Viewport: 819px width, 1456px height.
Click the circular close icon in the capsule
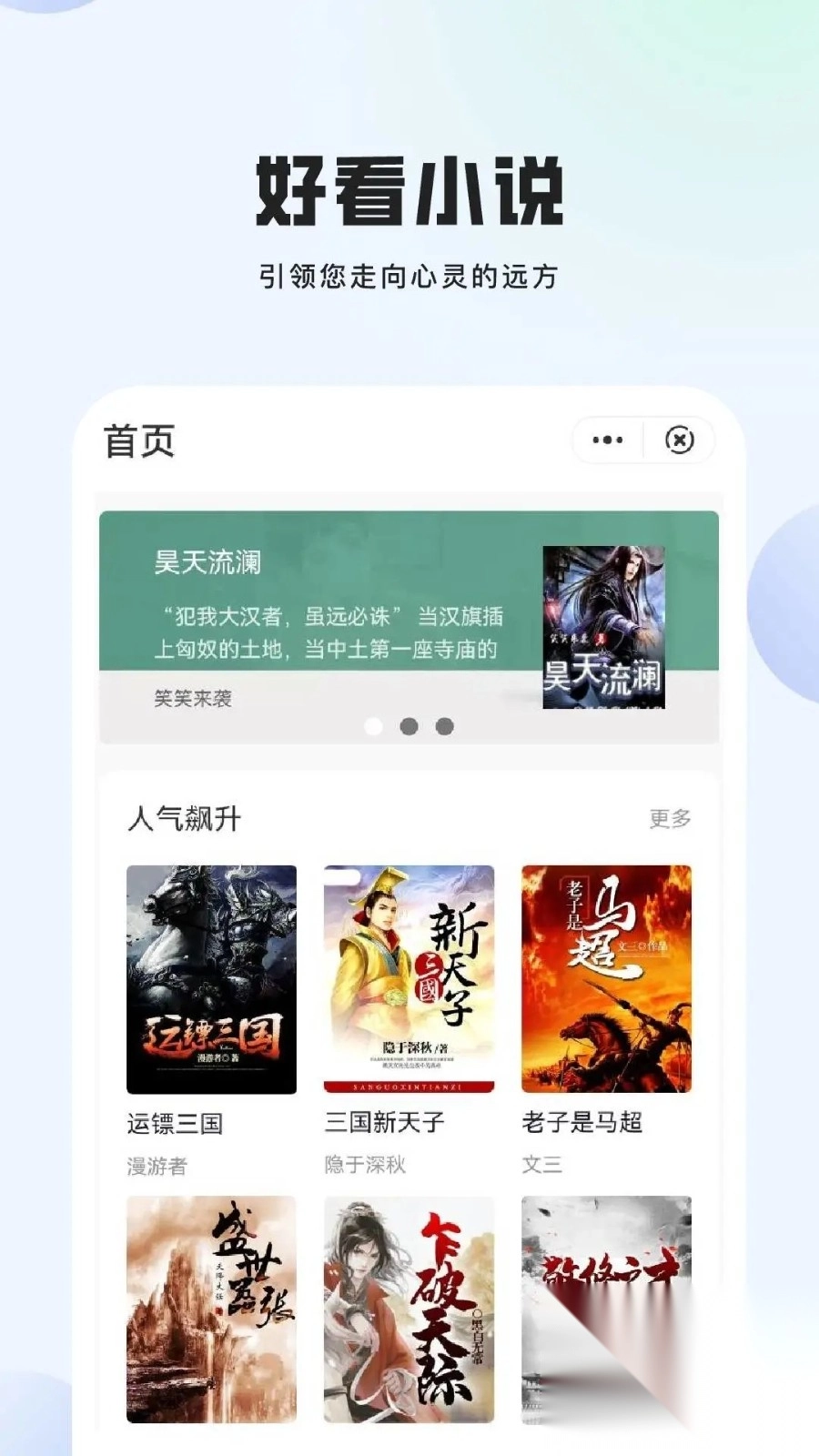point(681,440)
